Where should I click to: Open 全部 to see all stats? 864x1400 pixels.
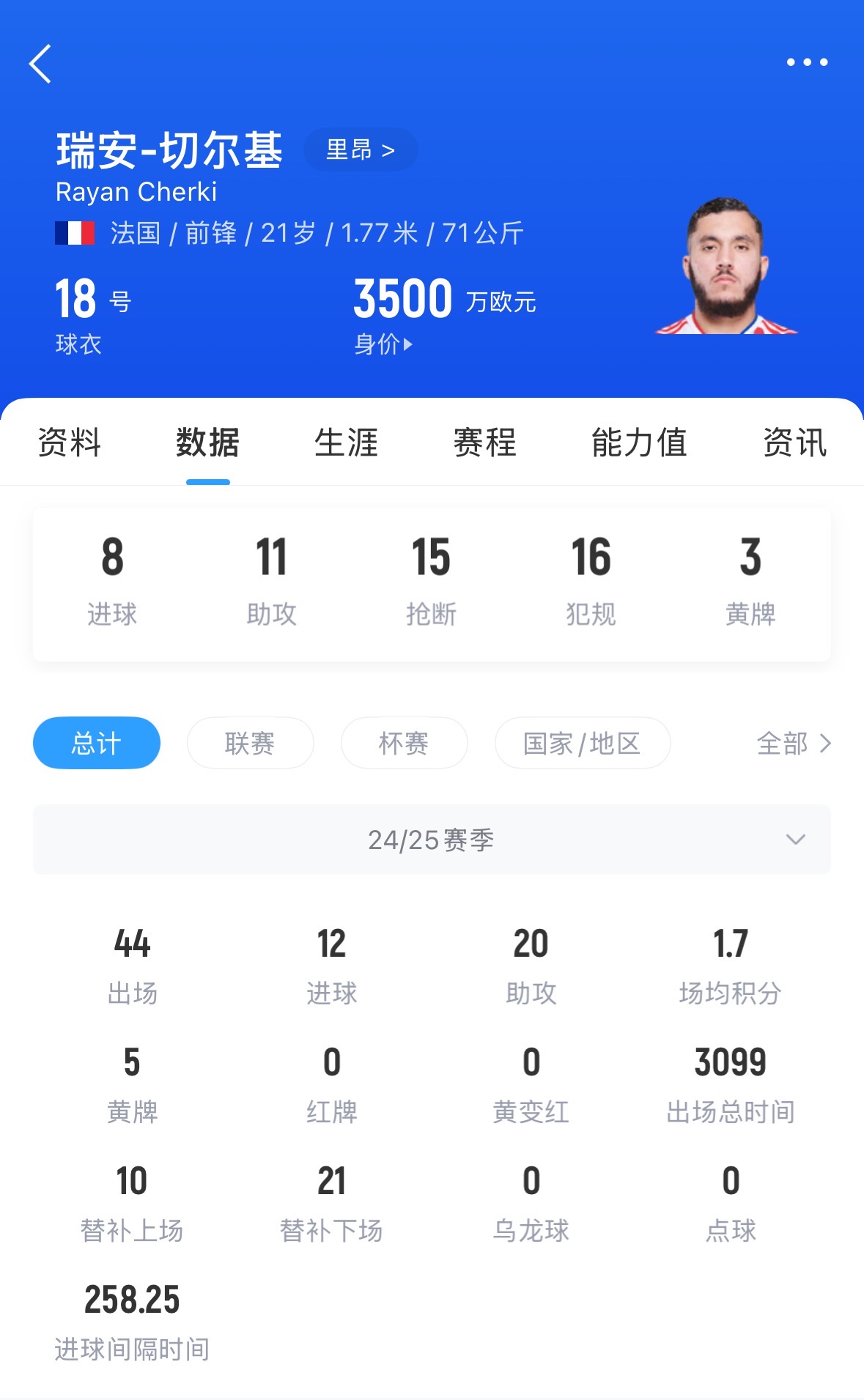[794, 743]
